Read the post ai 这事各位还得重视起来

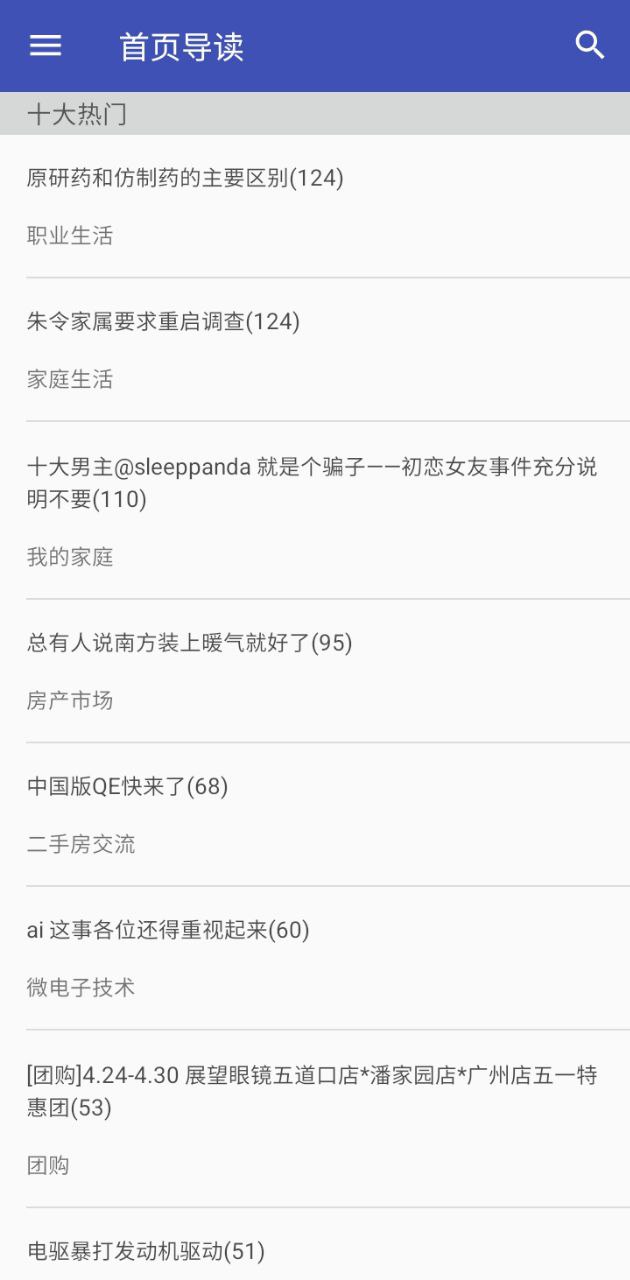click(x=167, y=930)
